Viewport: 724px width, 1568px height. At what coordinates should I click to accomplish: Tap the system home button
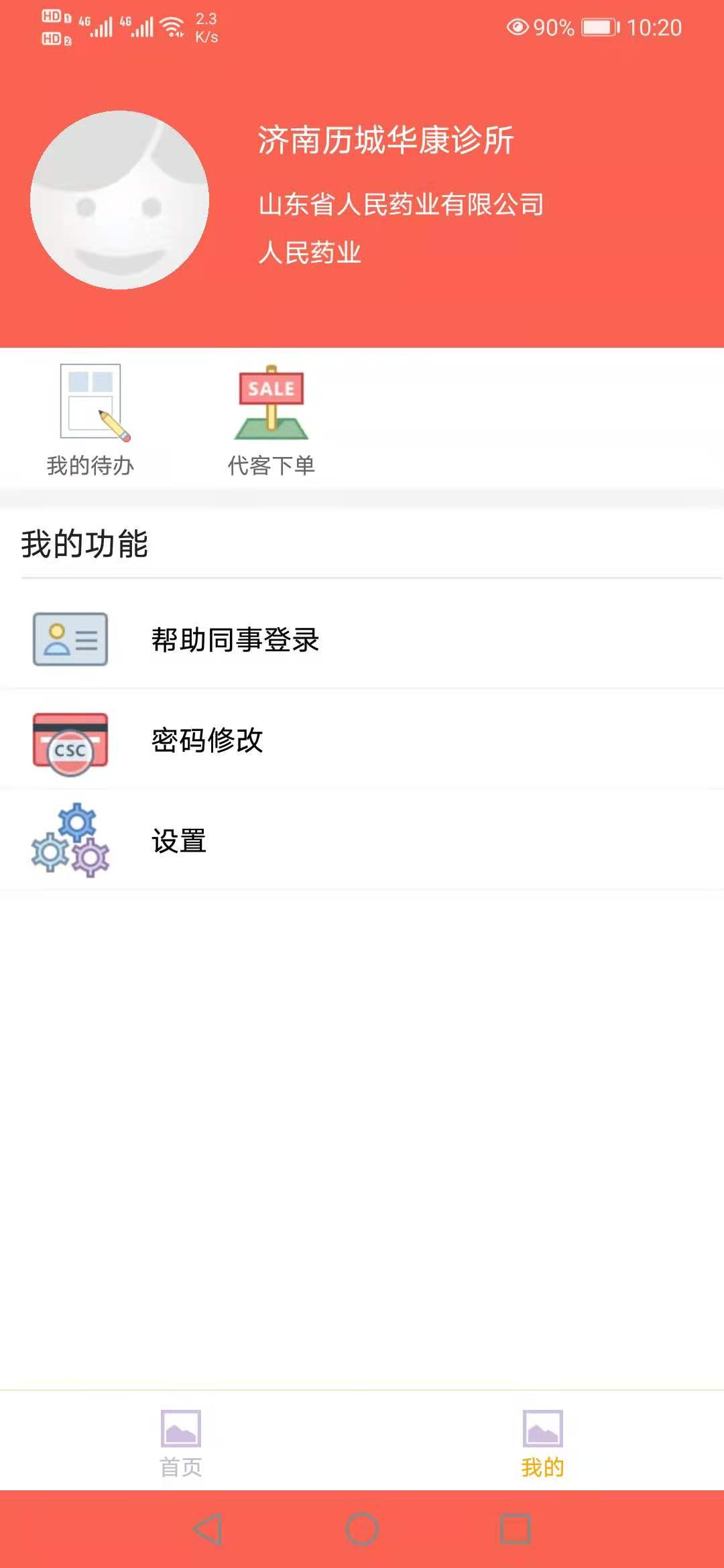pyautogui.click(x=362, y=1529)
